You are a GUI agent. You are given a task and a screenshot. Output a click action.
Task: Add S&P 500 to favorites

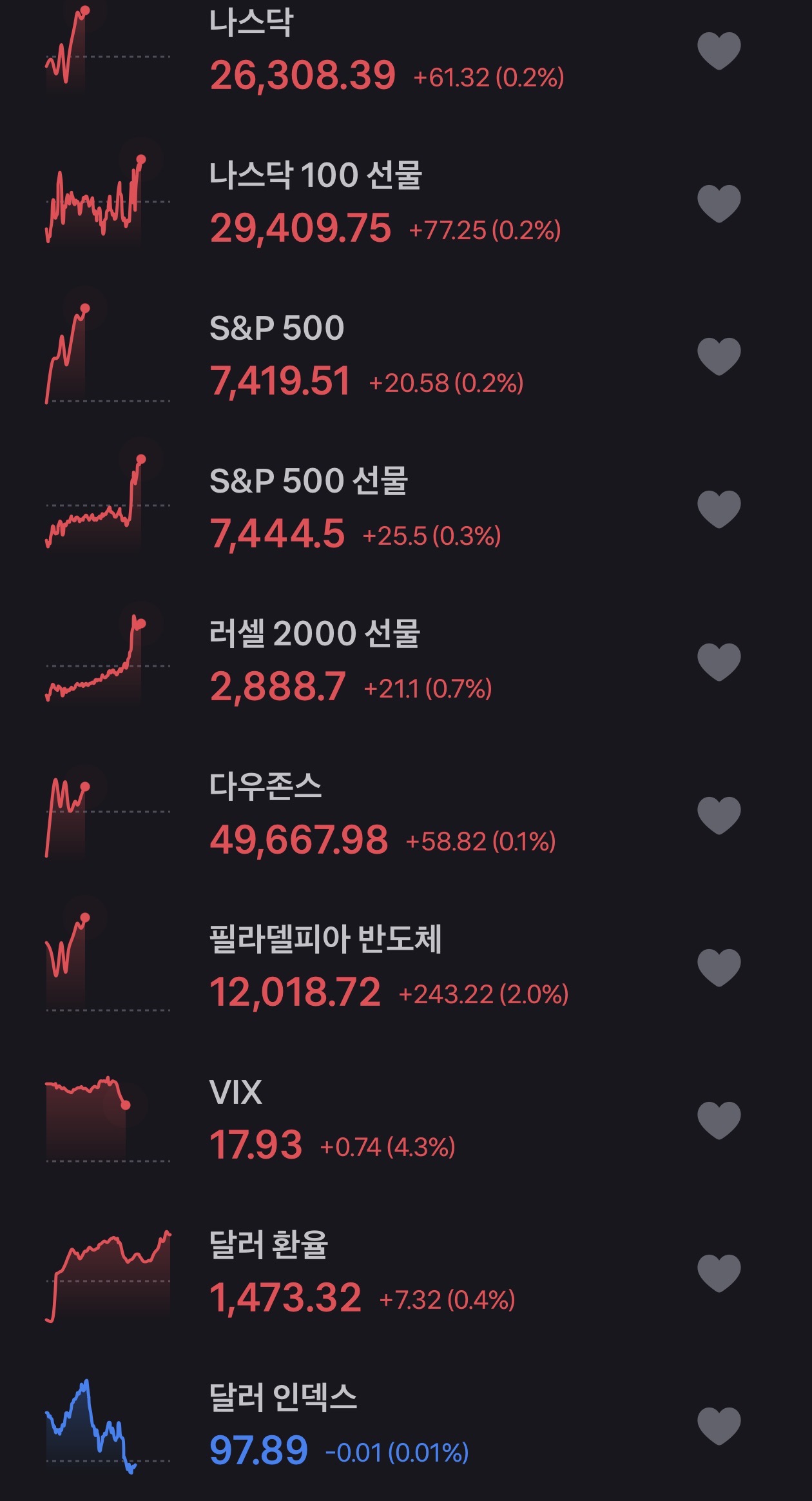[x=719, y=356]
